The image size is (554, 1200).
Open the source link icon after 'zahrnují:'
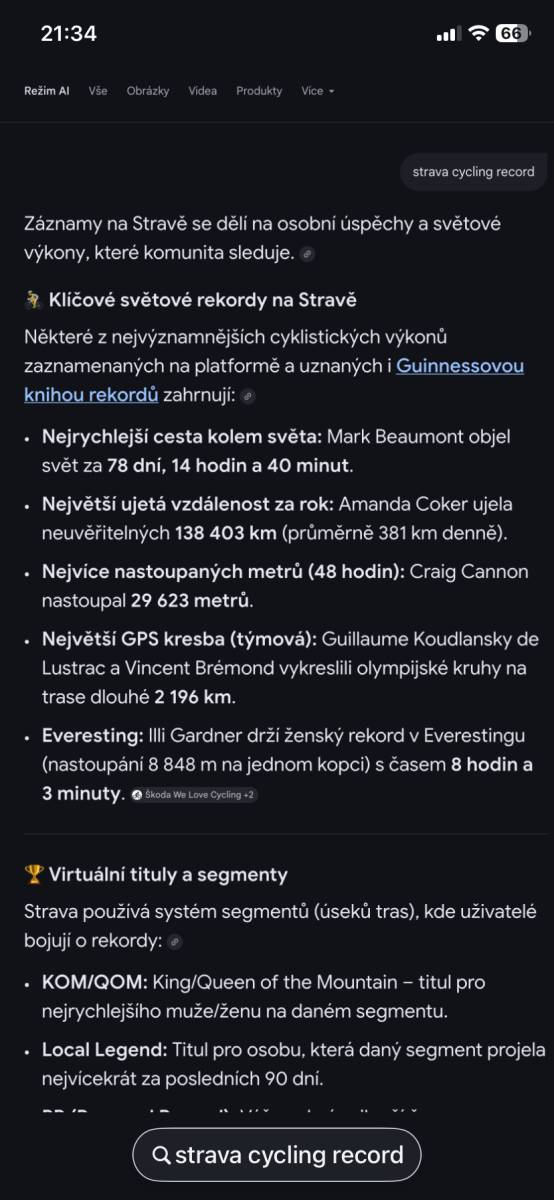[x=248, y=396]
